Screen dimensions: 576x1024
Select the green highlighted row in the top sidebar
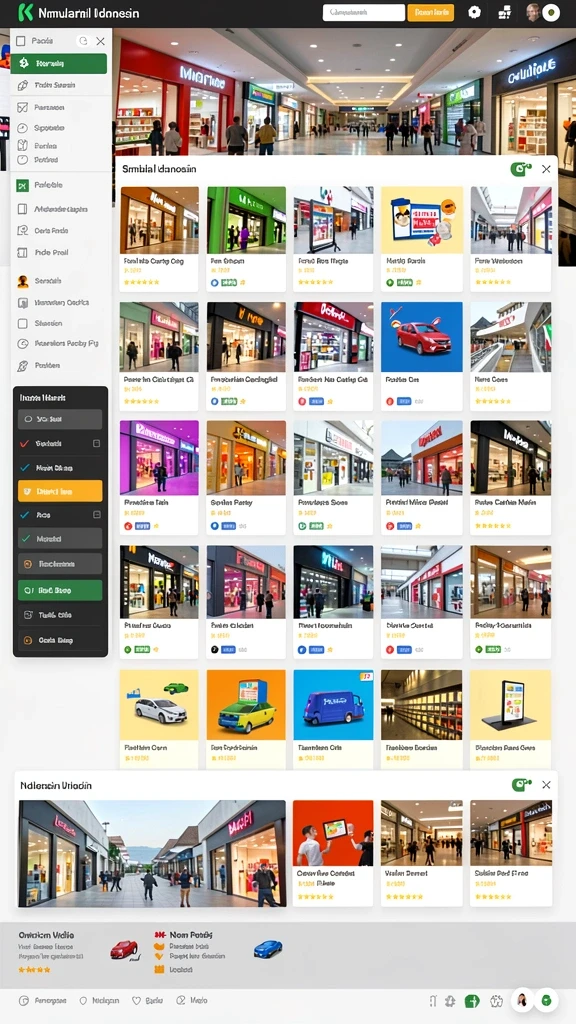59,63
